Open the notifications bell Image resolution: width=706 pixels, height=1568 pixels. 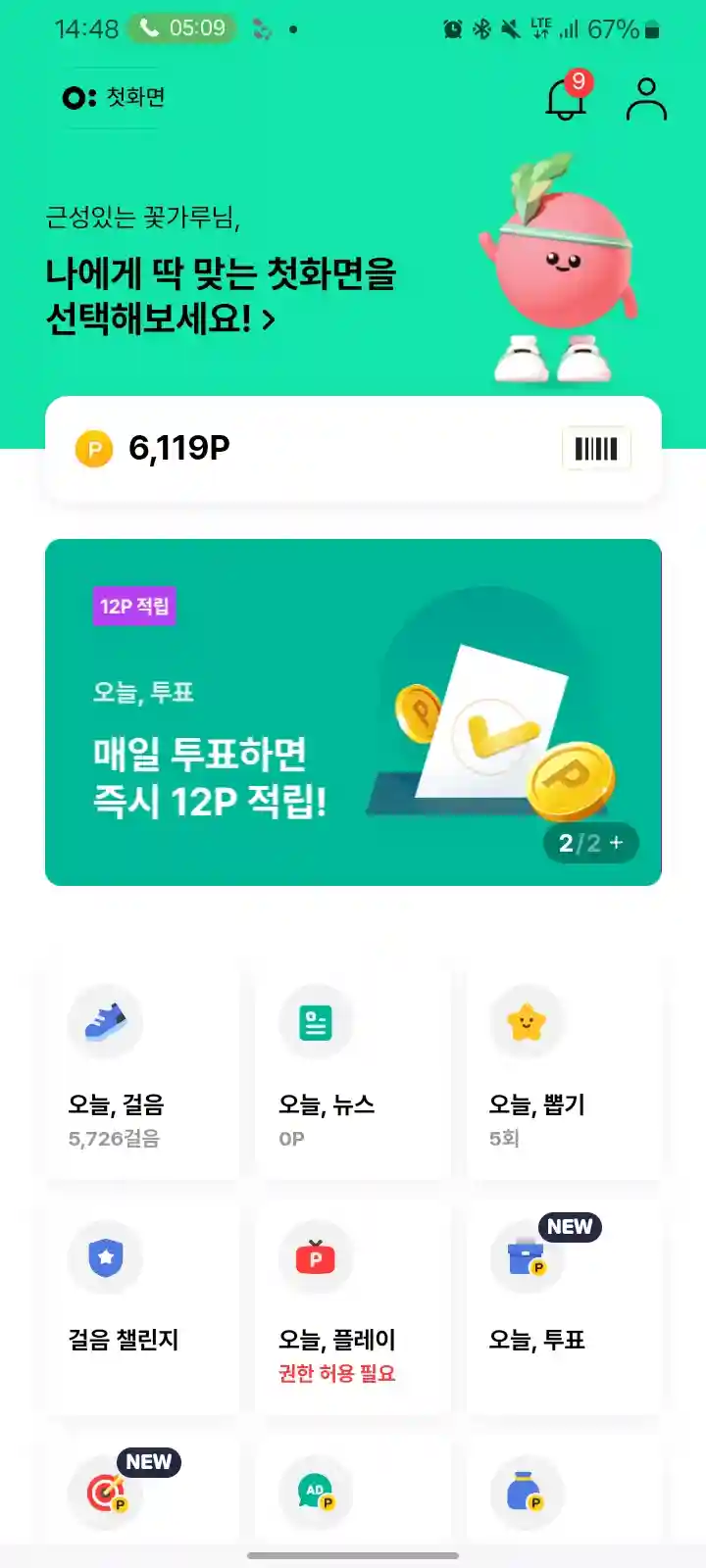566,99
